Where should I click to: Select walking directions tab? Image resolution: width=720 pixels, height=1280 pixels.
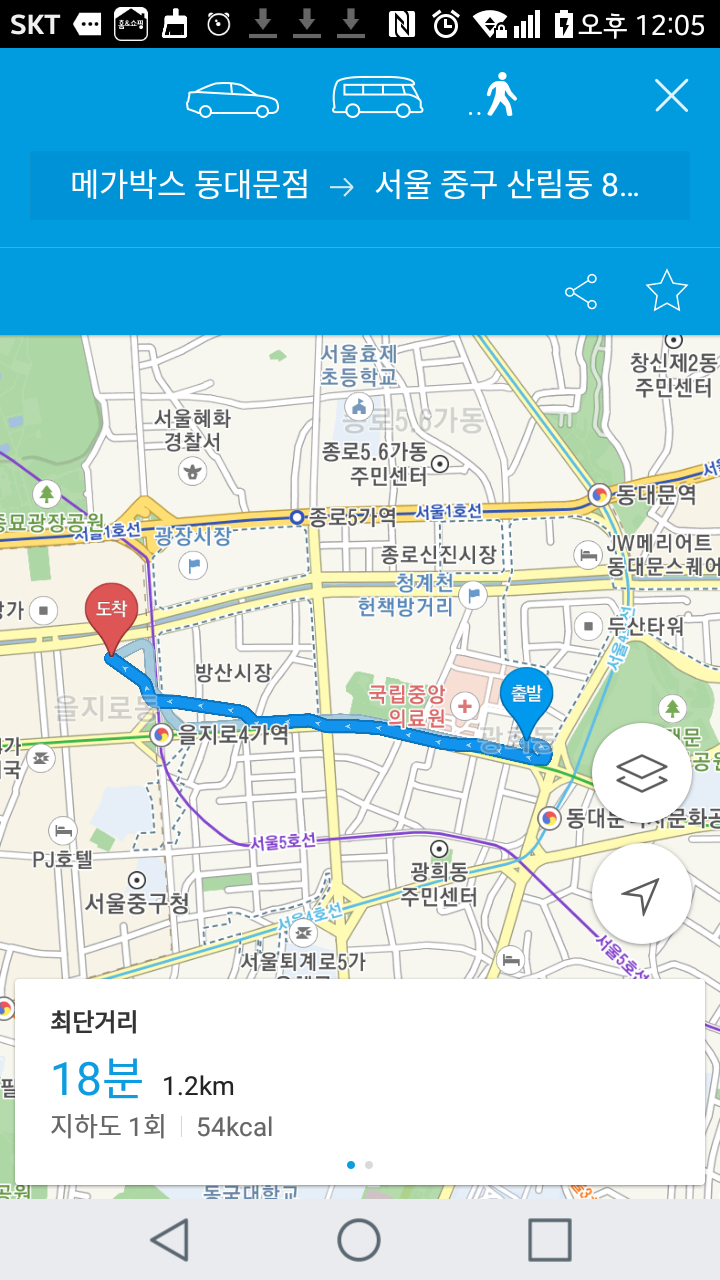(499, 97)
